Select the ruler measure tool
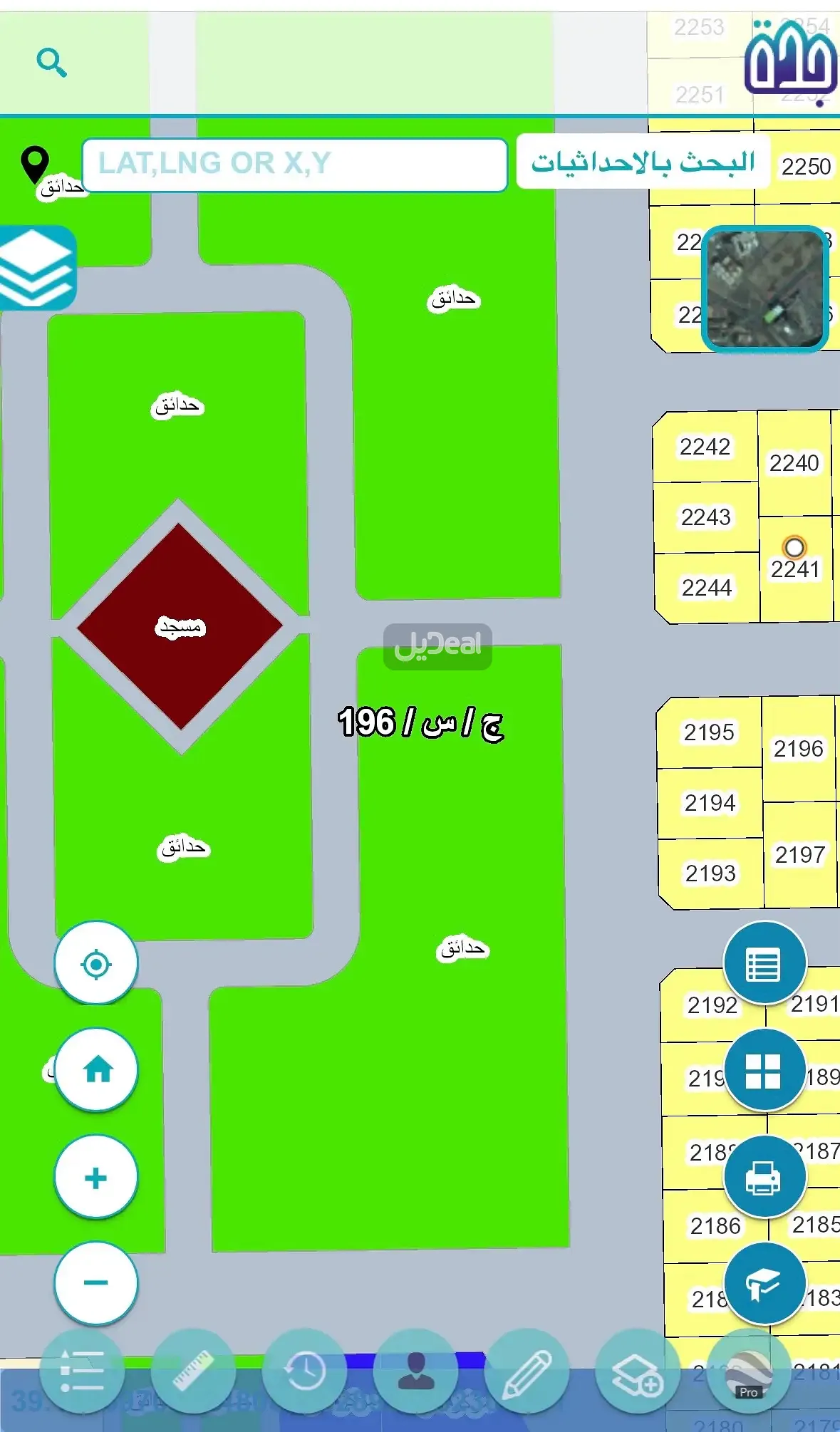840x1432 pixels. click(x=193, y=1371)
